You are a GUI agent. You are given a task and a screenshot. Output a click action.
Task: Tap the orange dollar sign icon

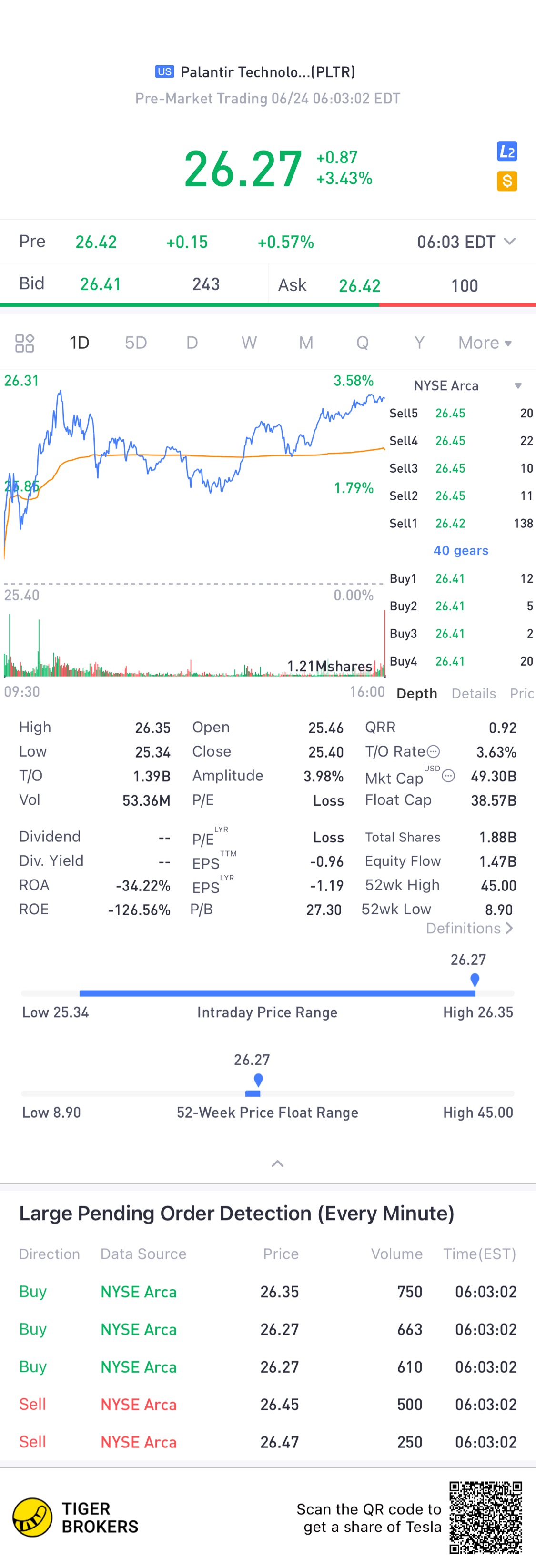coord(507,181)
